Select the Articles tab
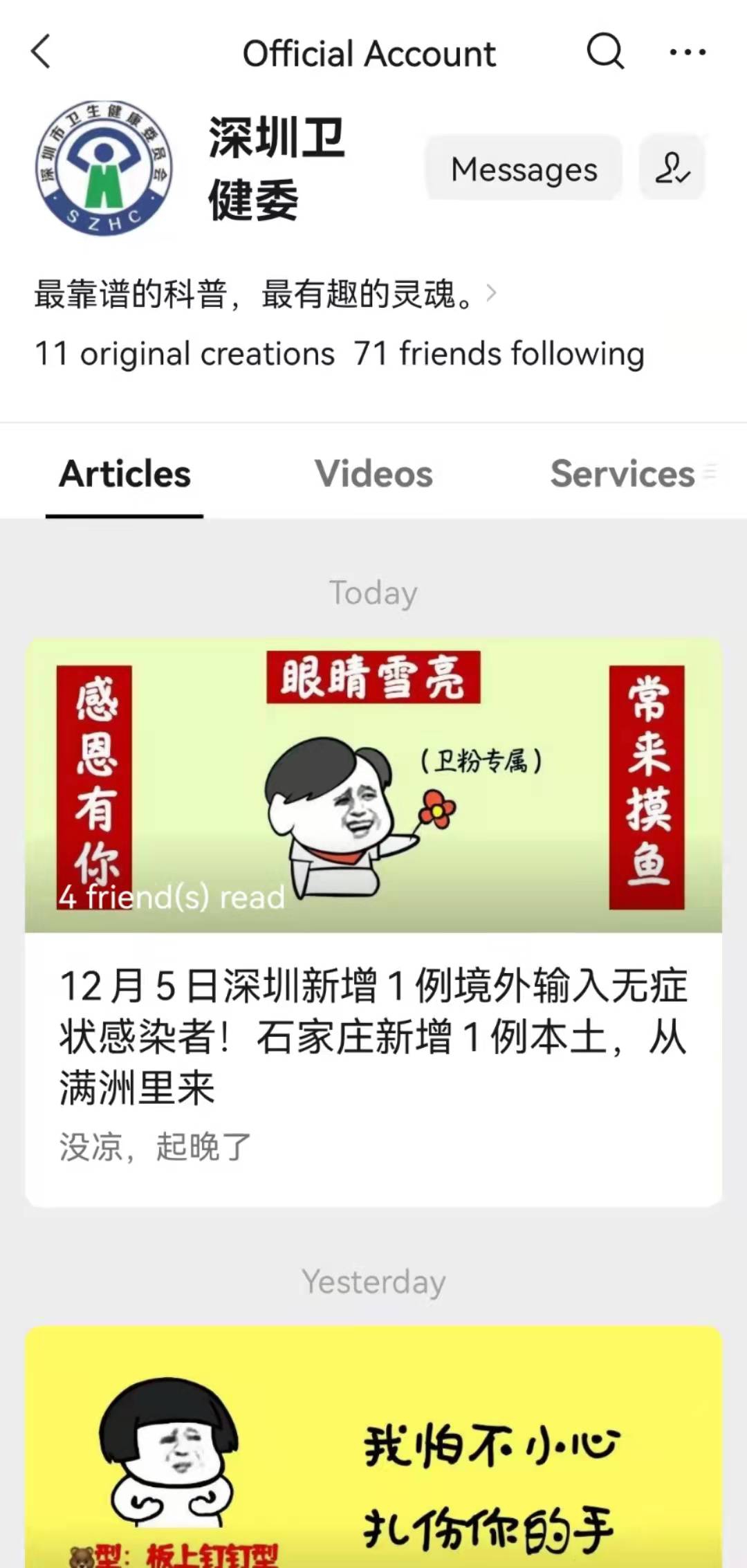The width and height of the screenshot is (747, 1568). 124,474
